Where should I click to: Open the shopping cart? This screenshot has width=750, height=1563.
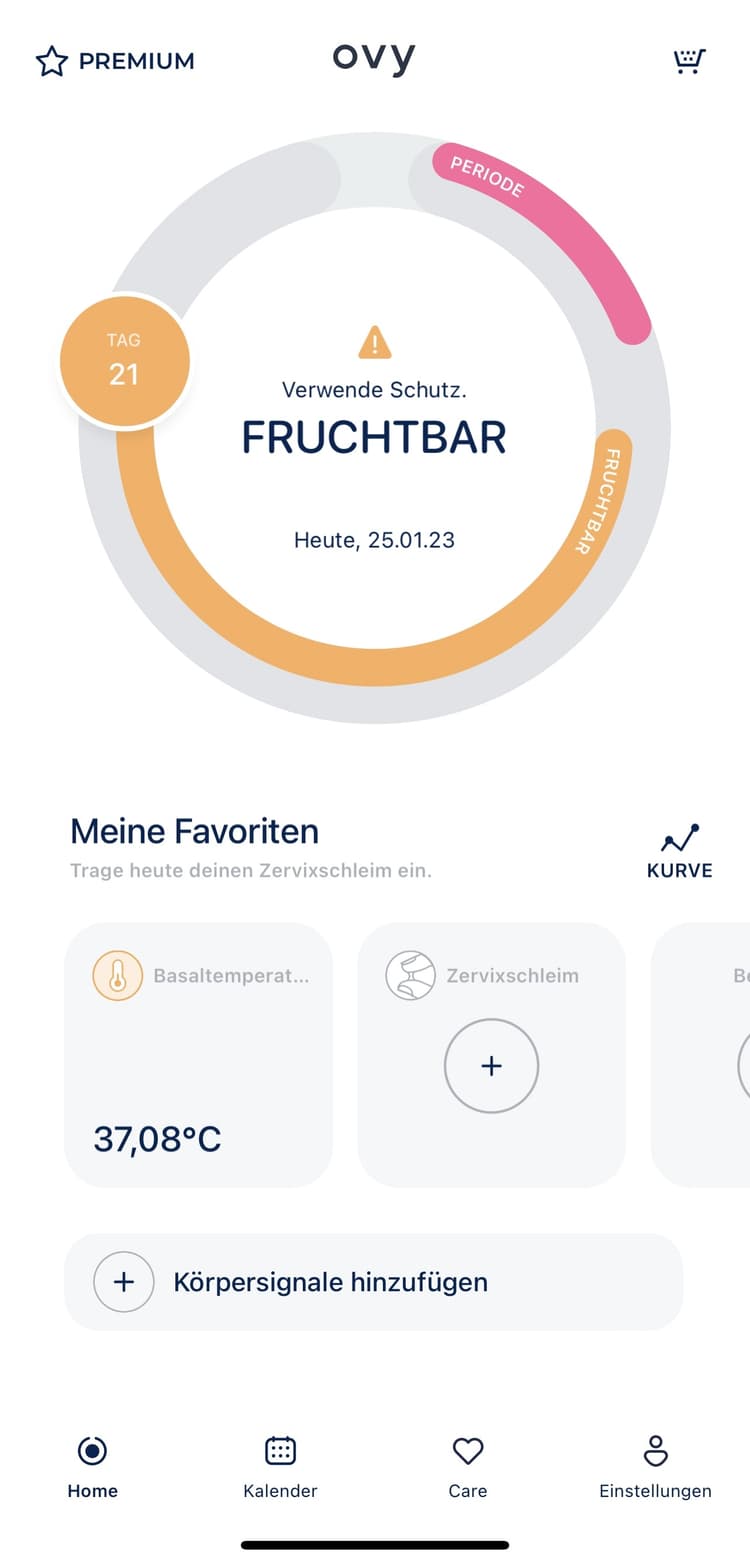[x=689, y=61]
